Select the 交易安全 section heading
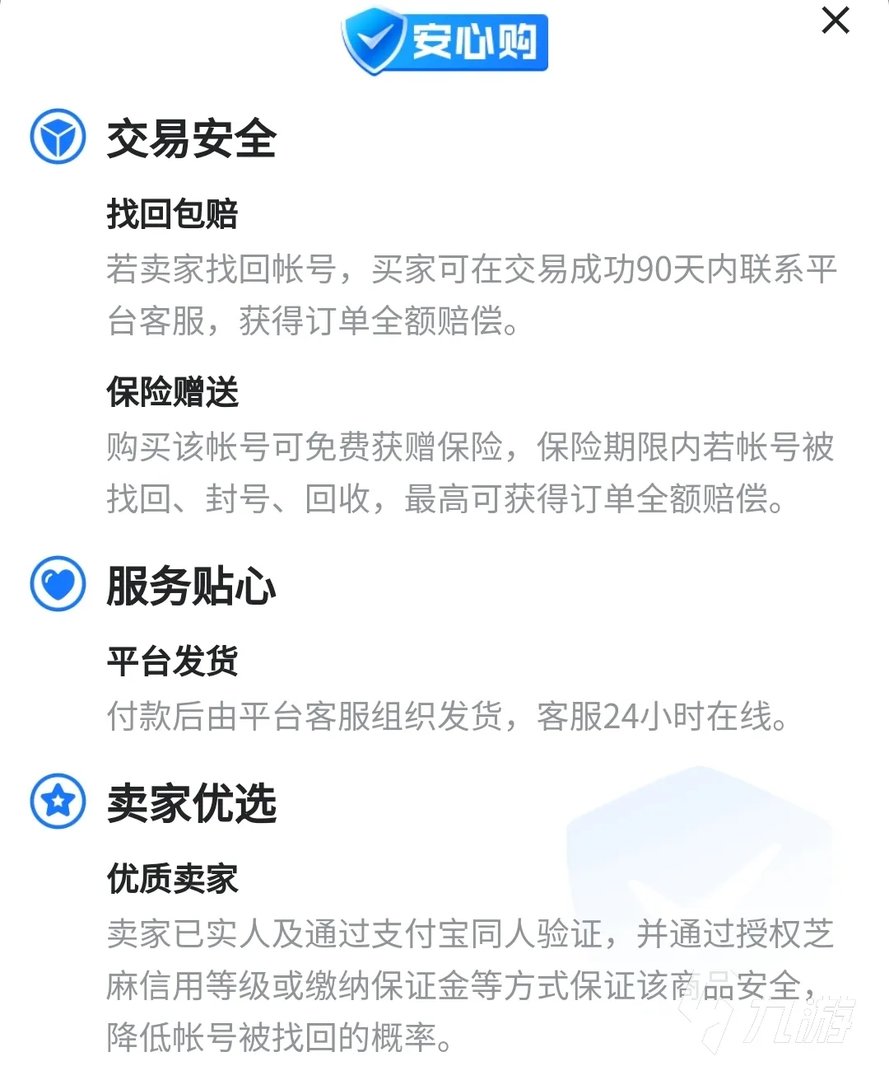Viewport: 889px width, 1080px height. pos(192,140)
